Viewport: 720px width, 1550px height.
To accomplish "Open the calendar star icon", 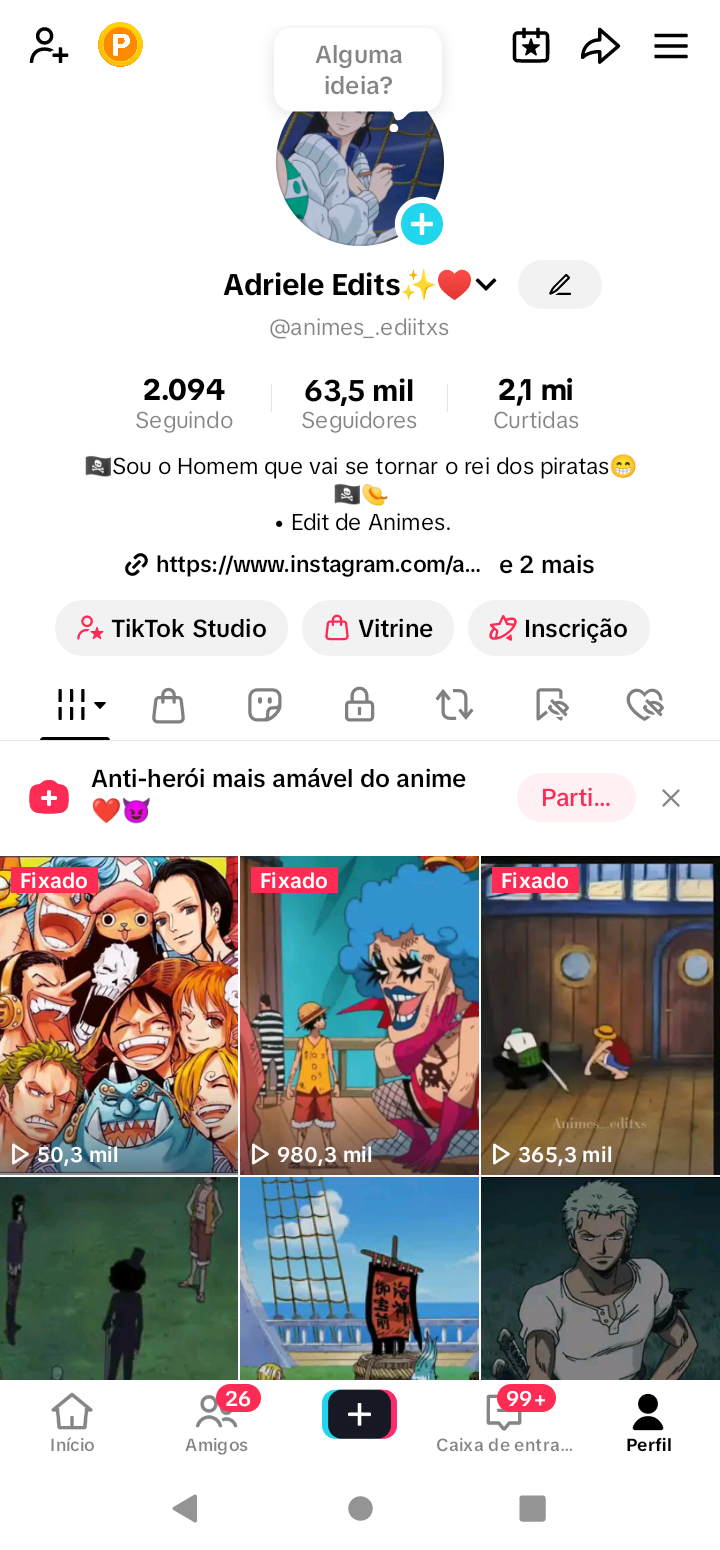I will pyautogui.click(x=531, y=46).
